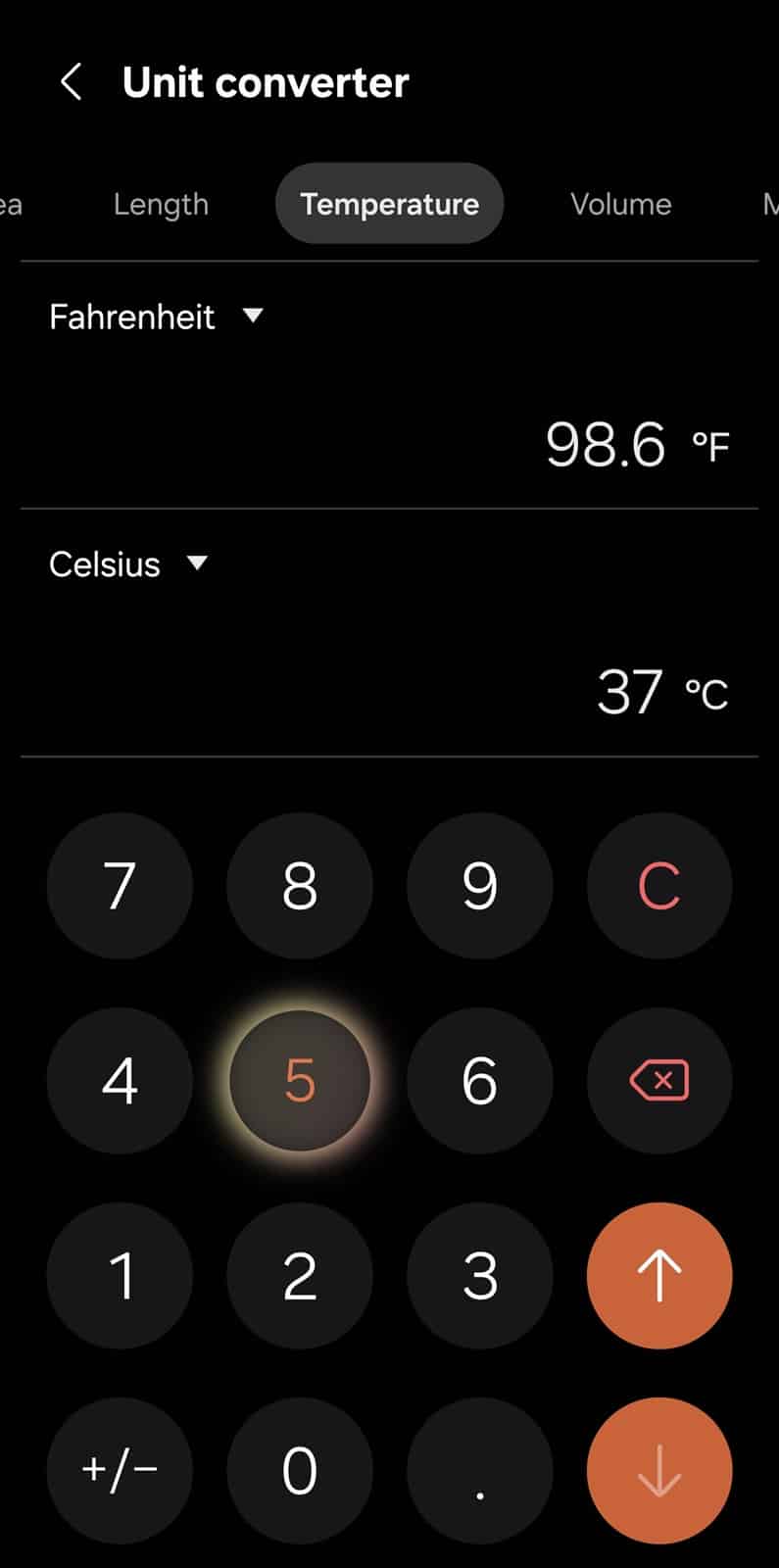Select the 98.6 °F value field

click(x=606, y=444)
